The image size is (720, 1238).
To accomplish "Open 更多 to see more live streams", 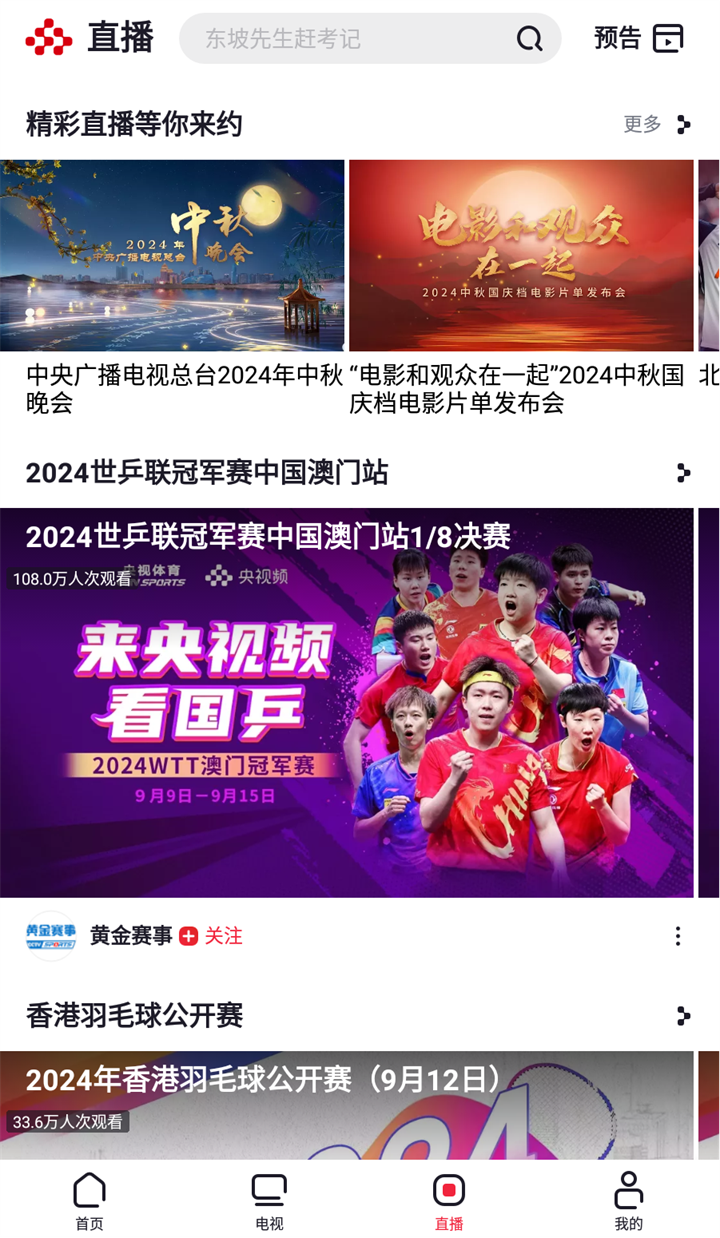I will tap(640, 124).
